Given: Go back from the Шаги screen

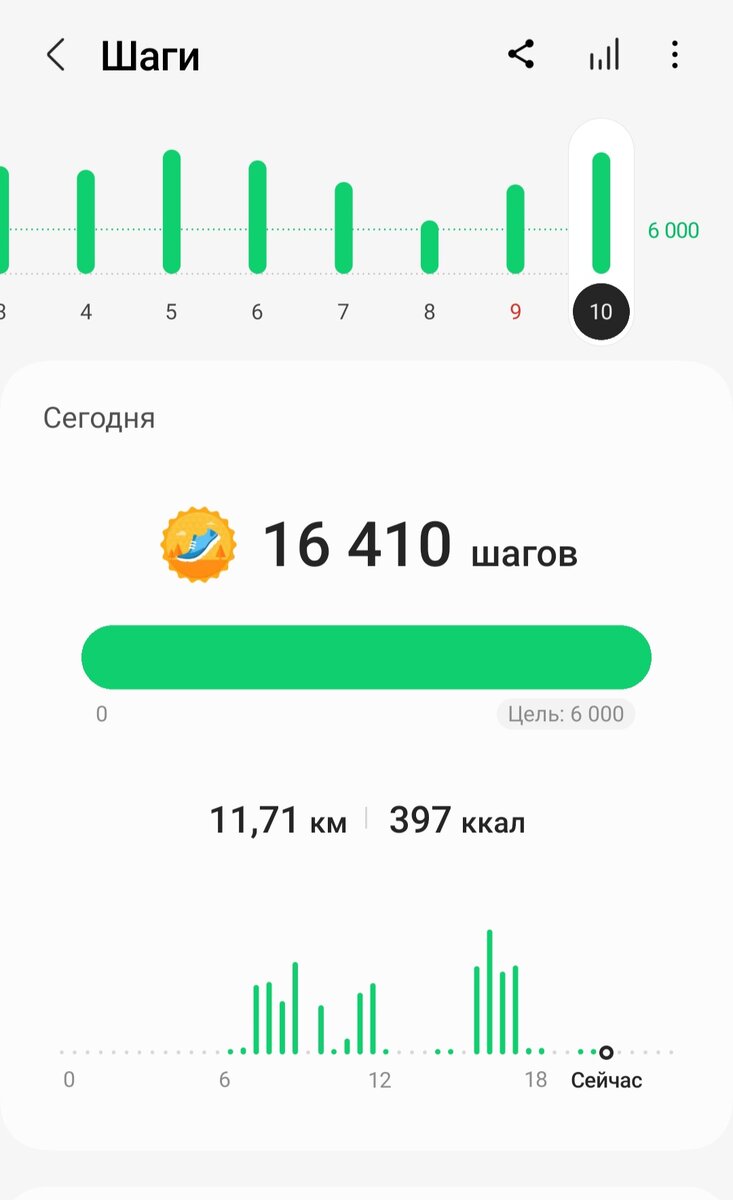Looking at the screenshot, I should click(56, 56).
